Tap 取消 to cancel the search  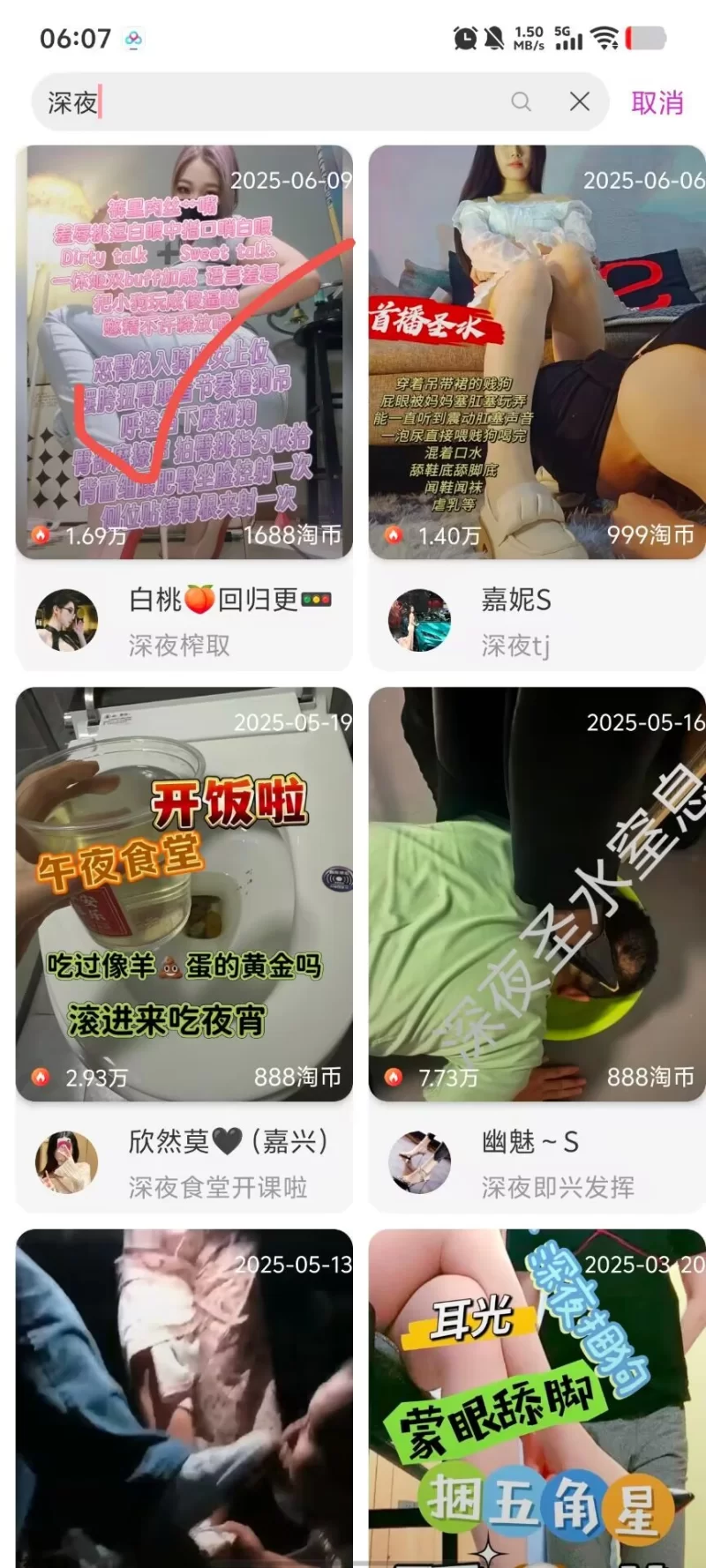(657, 103)
